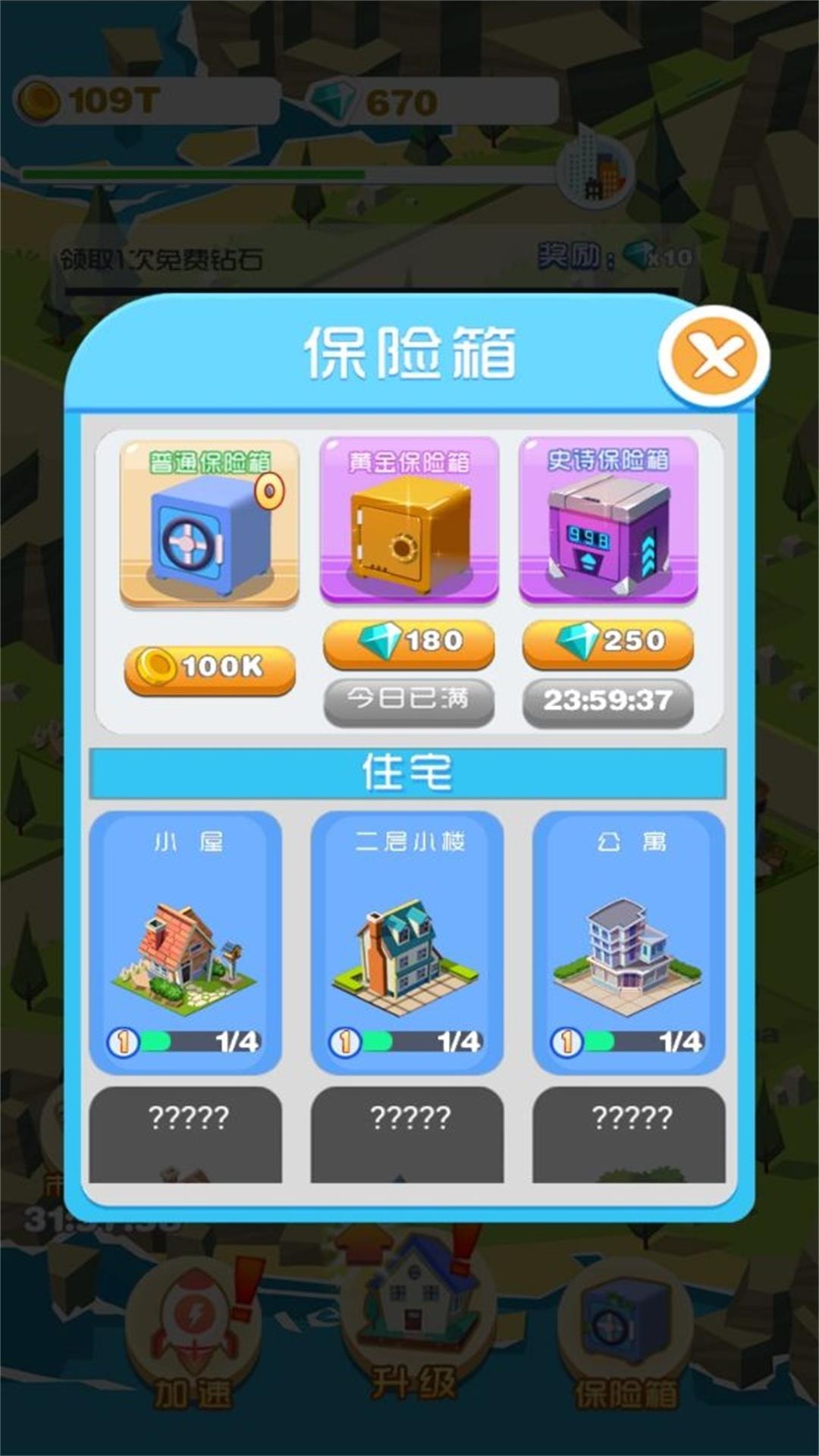
Task: Buy the epic safe for 250 diamonds
Action: tap(607, 645)
